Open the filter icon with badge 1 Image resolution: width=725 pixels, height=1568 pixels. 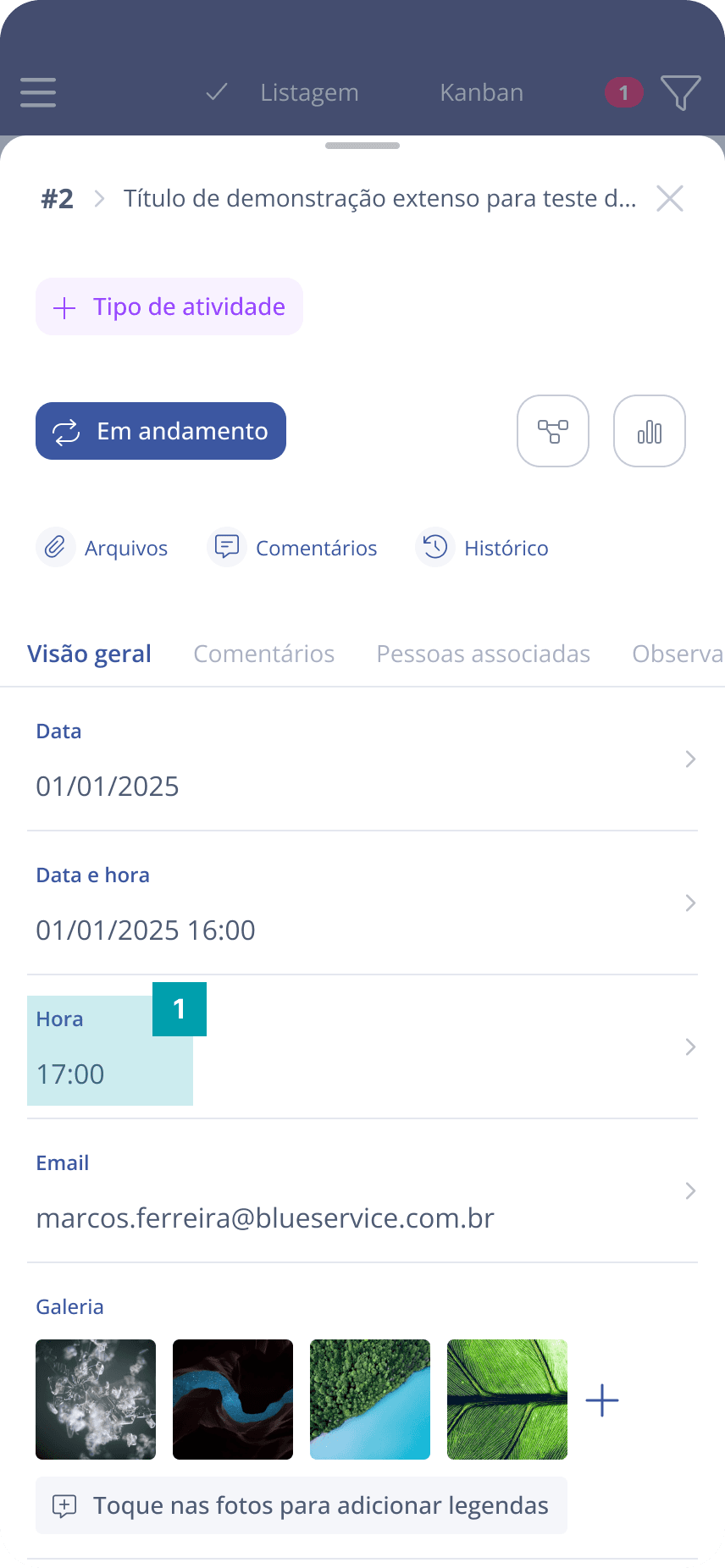pyautogui.click(x=680, y=93)
